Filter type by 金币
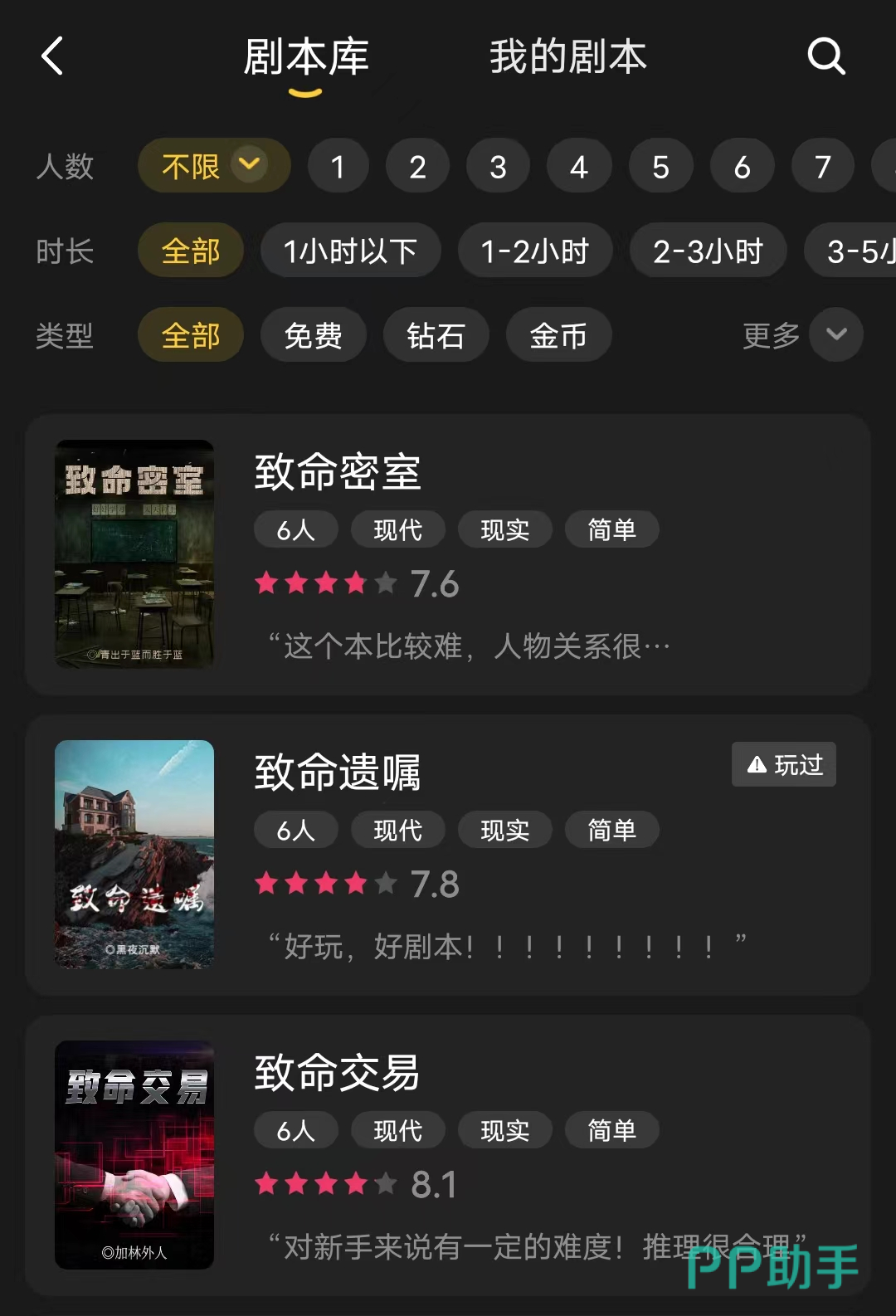The width and height of the screenshot is (896, 1316). [558, 335]
